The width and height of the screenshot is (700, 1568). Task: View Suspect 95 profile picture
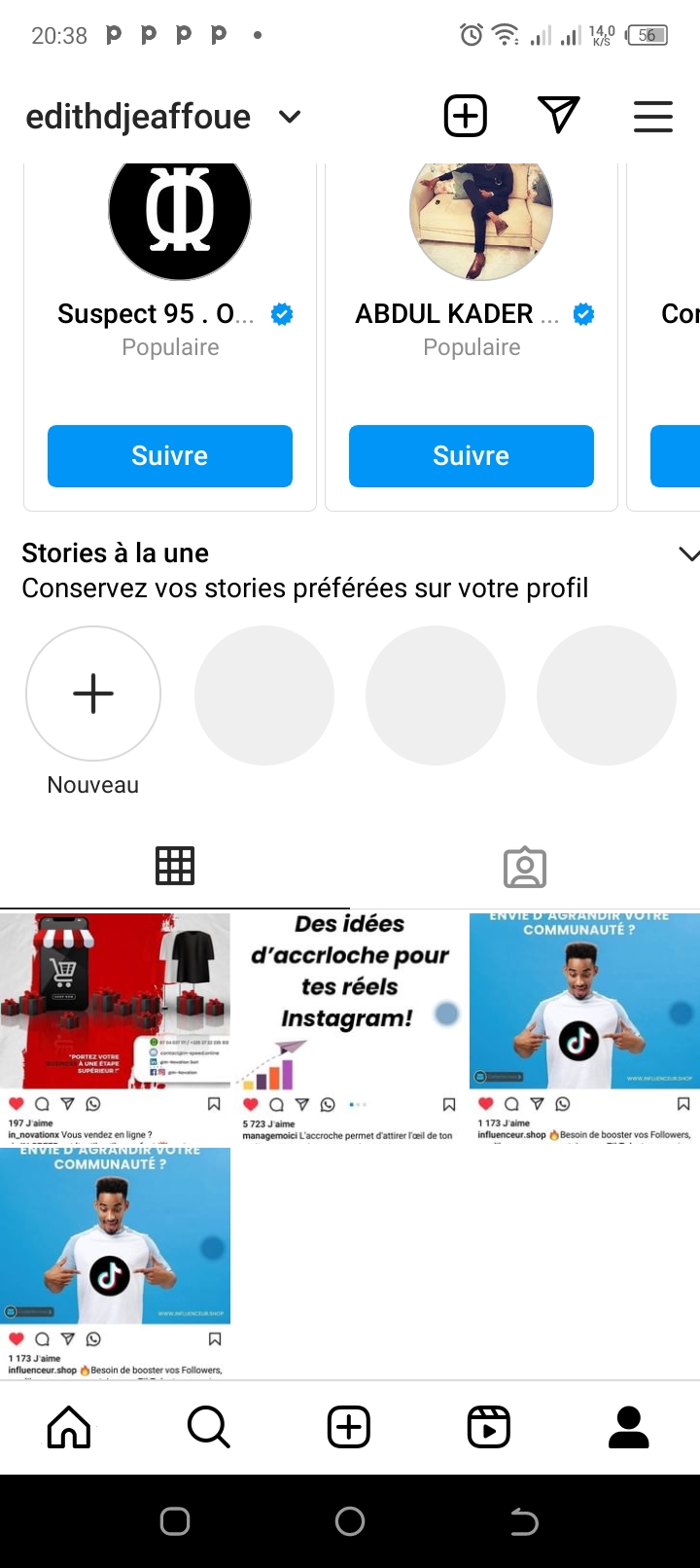coord(180,214)
